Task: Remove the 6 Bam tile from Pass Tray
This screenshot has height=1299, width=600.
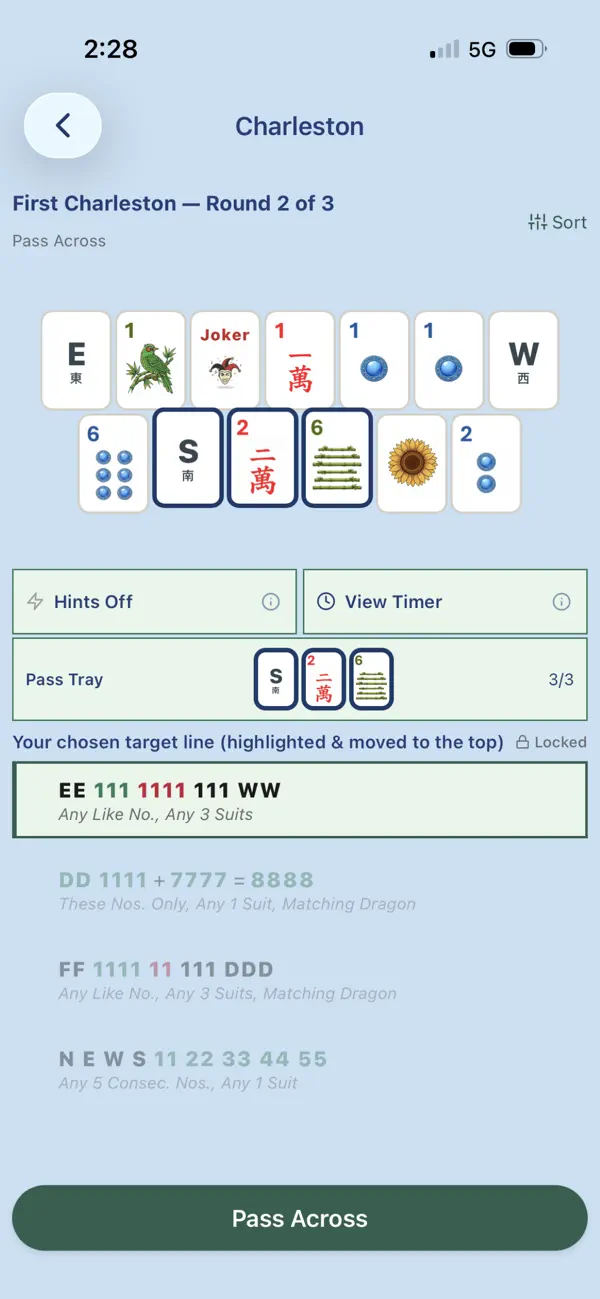Action: point(371,680)
